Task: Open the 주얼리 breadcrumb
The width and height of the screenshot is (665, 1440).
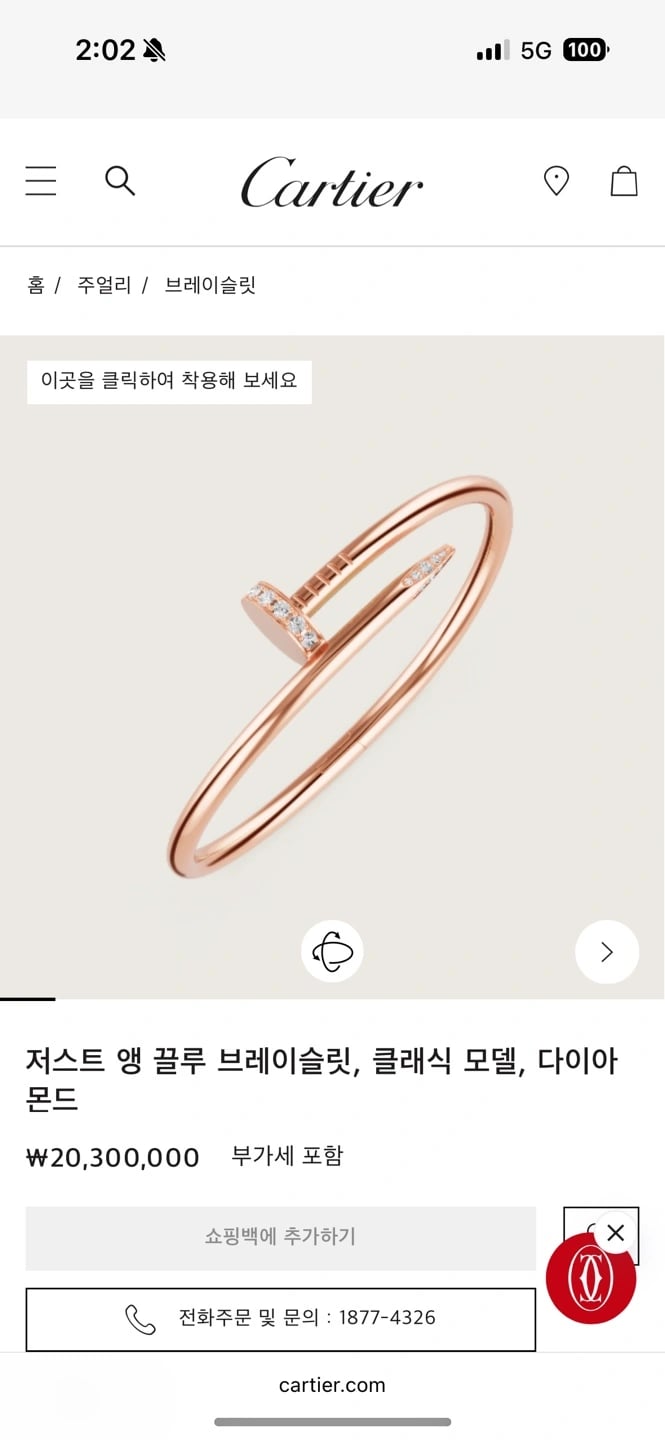Action: pos(104,285)
